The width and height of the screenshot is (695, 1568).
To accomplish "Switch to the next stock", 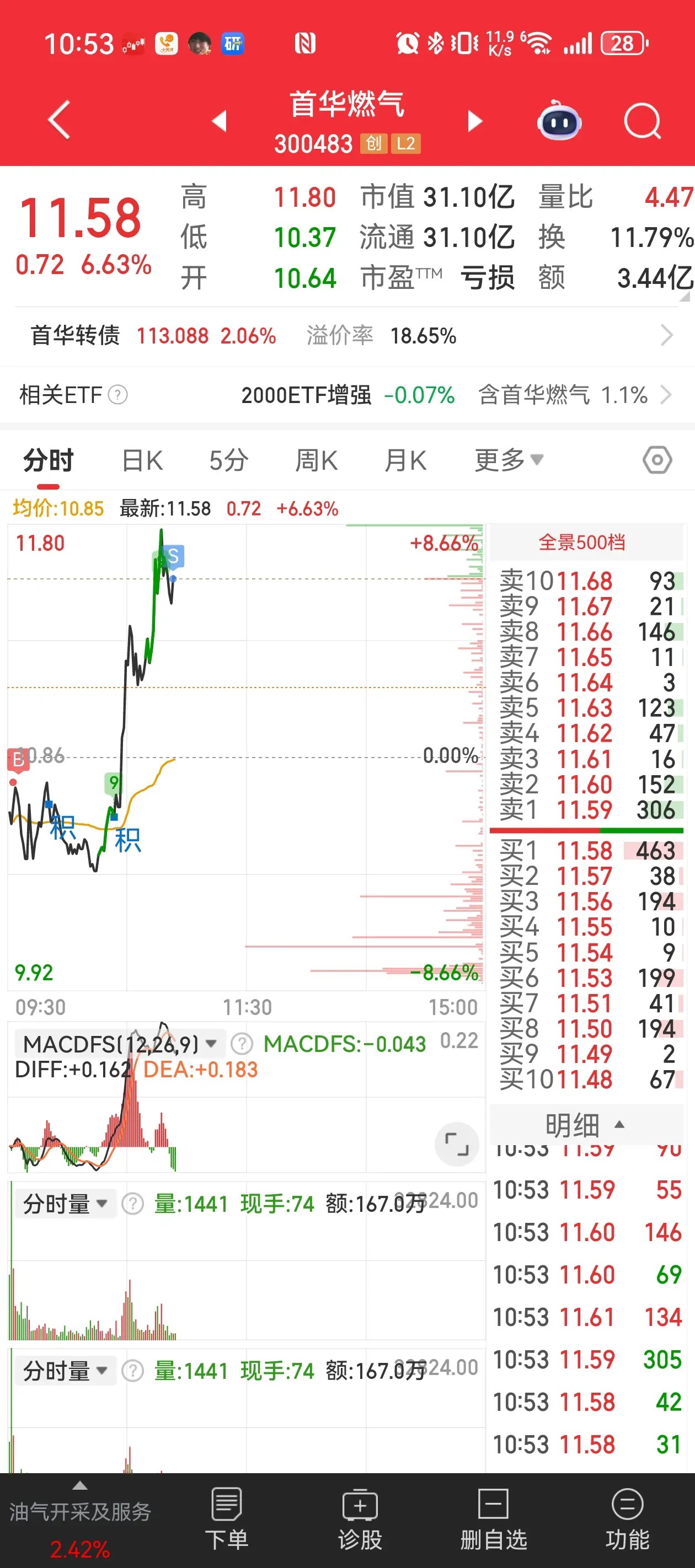I will coord(474,121).
